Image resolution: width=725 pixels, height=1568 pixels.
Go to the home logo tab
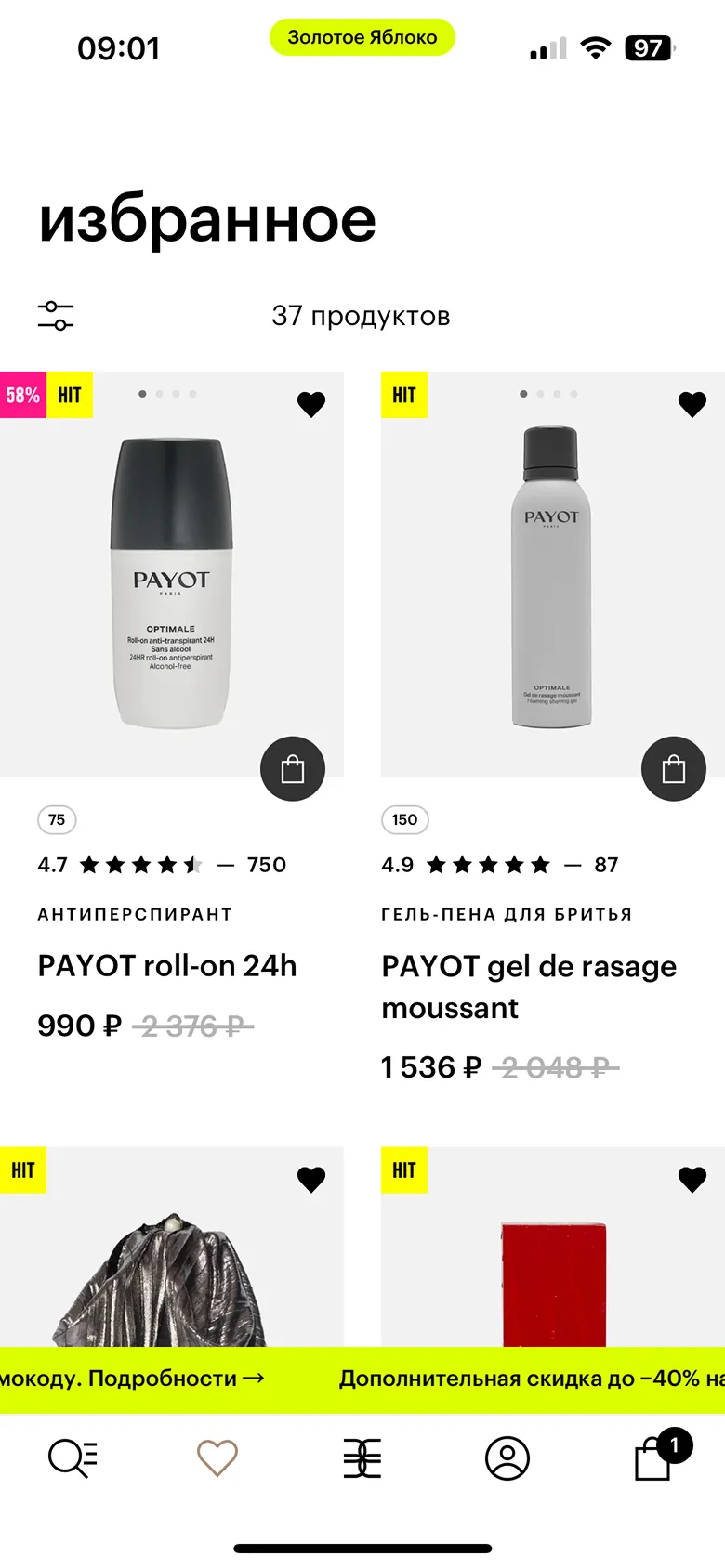click(362, 1458)
